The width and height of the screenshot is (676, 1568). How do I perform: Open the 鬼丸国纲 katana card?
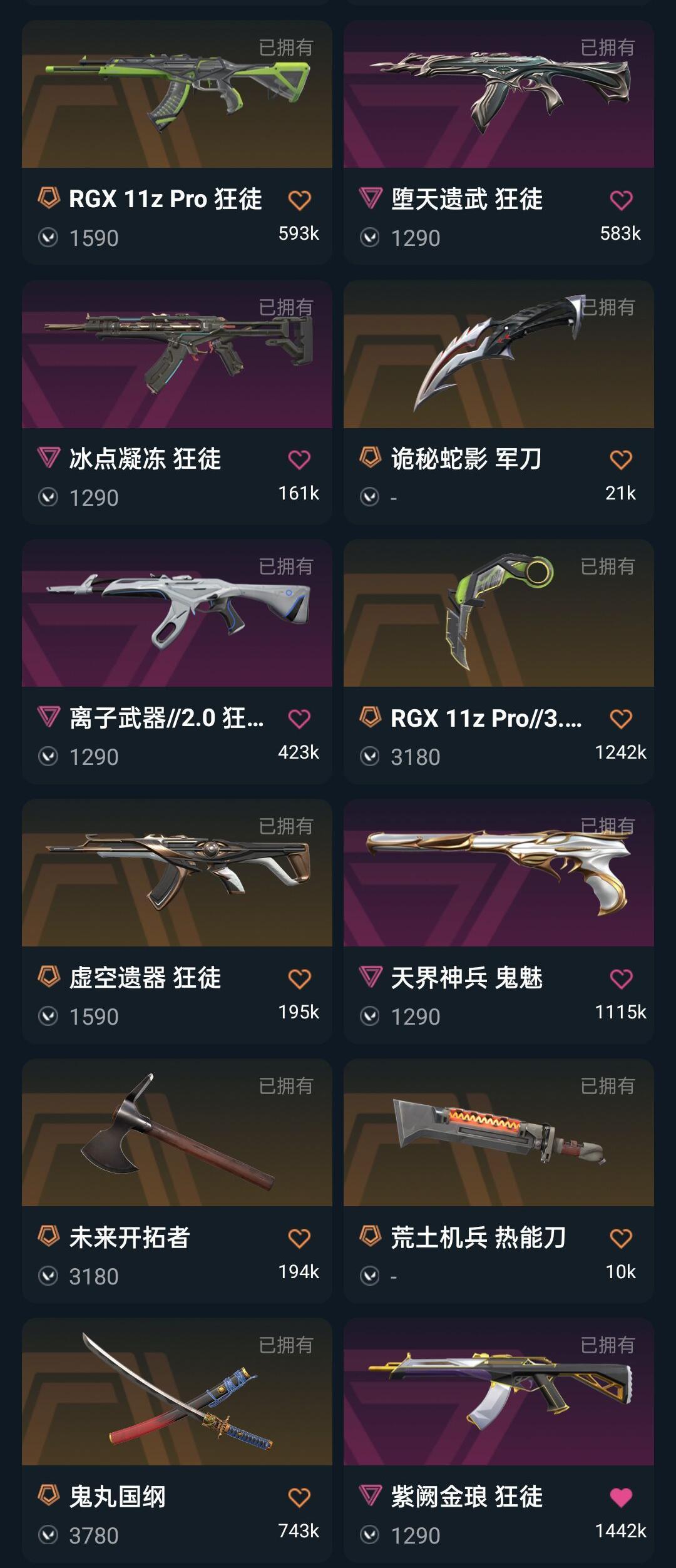click(177, 1440)
